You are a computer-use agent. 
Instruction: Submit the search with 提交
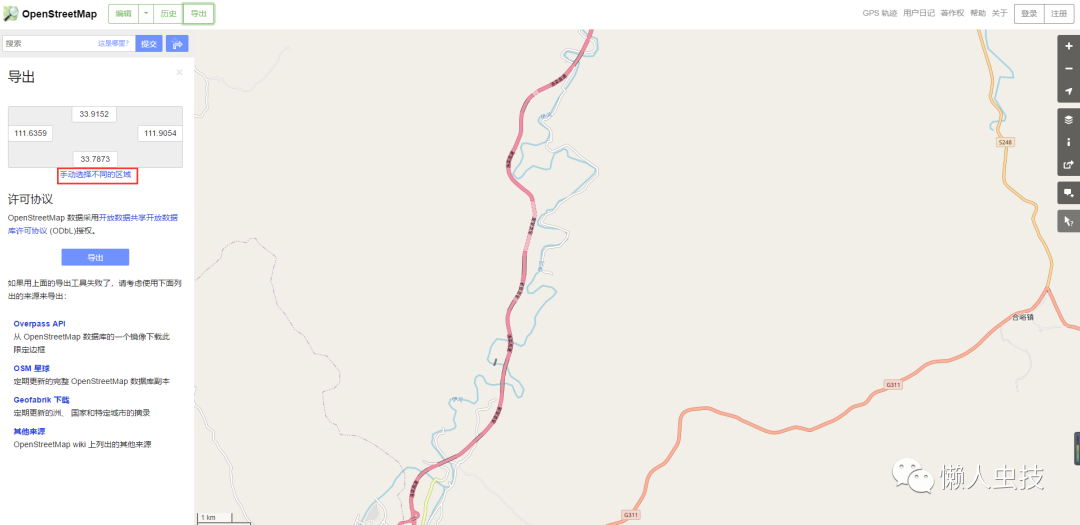click(x=148, y=44)
